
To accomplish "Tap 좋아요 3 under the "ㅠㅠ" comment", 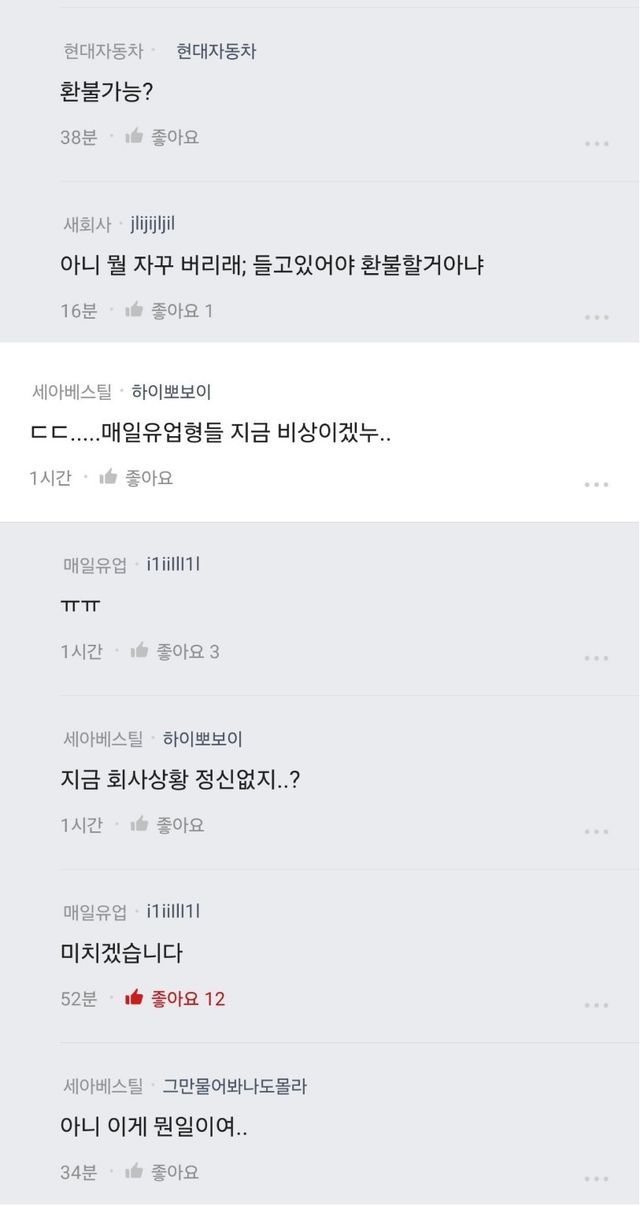I will click(x=174, y=651).
